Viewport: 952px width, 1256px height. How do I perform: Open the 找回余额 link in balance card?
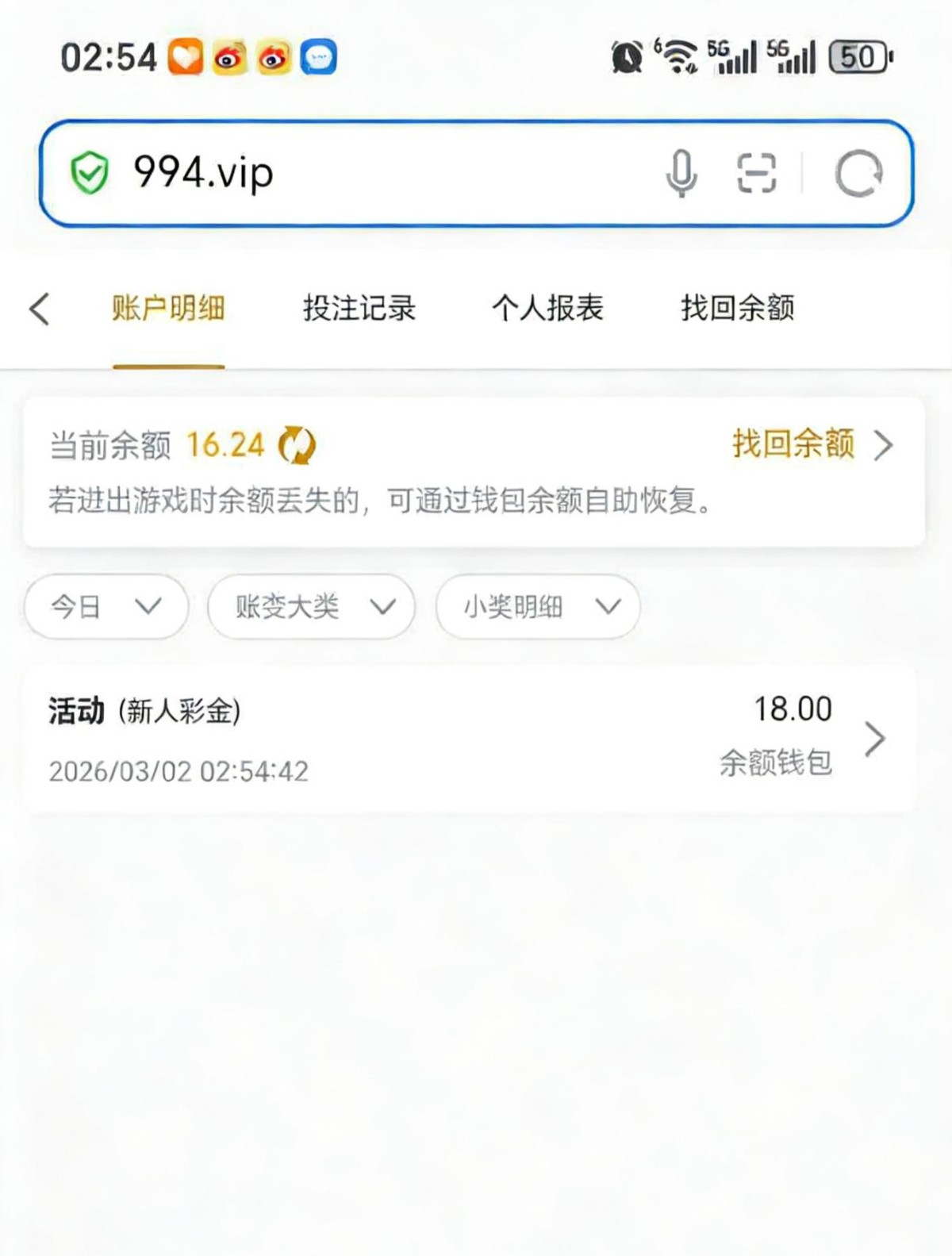[x=811, y=445]
